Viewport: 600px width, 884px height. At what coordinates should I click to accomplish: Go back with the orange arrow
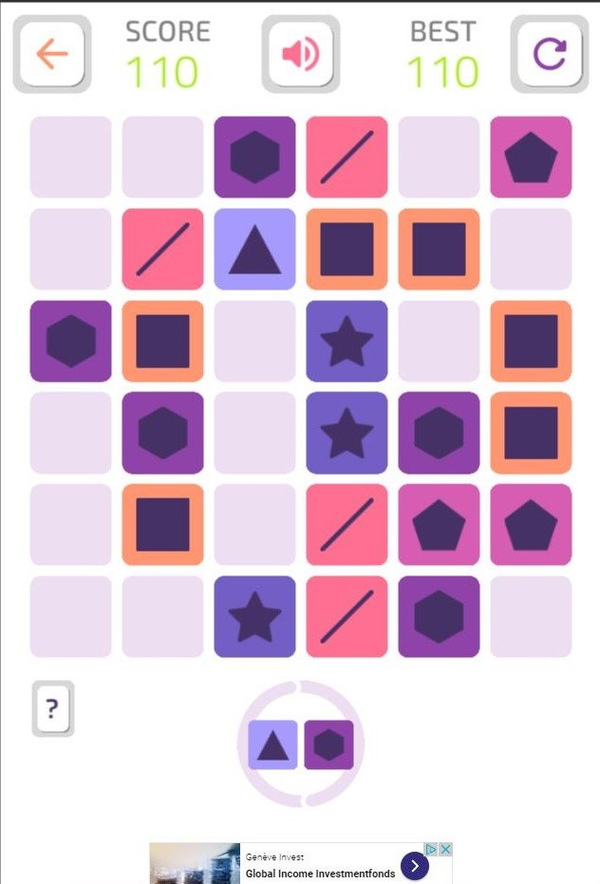coord(51,53)
